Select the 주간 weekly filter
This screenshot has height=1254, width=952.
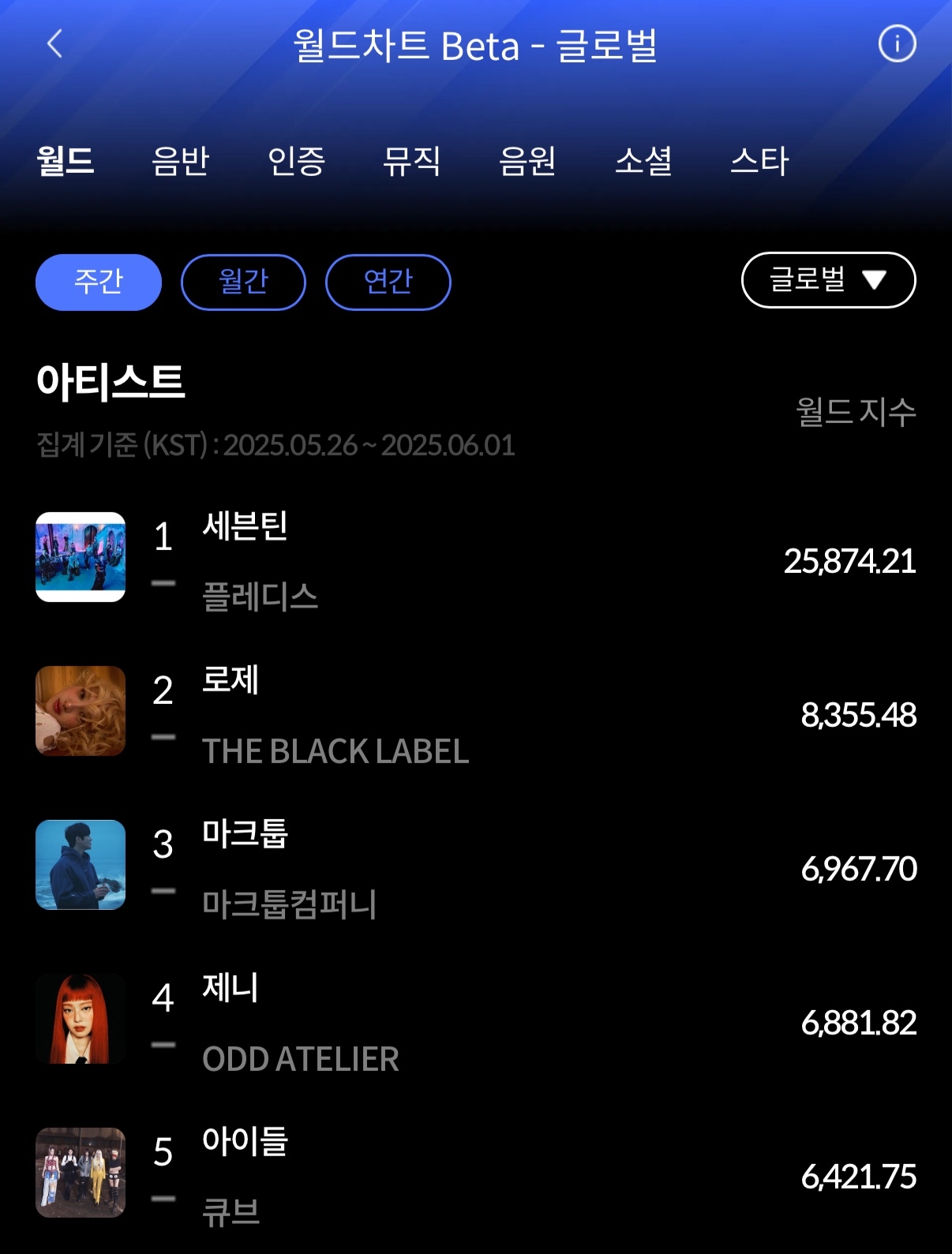click(x=98, y=280)
